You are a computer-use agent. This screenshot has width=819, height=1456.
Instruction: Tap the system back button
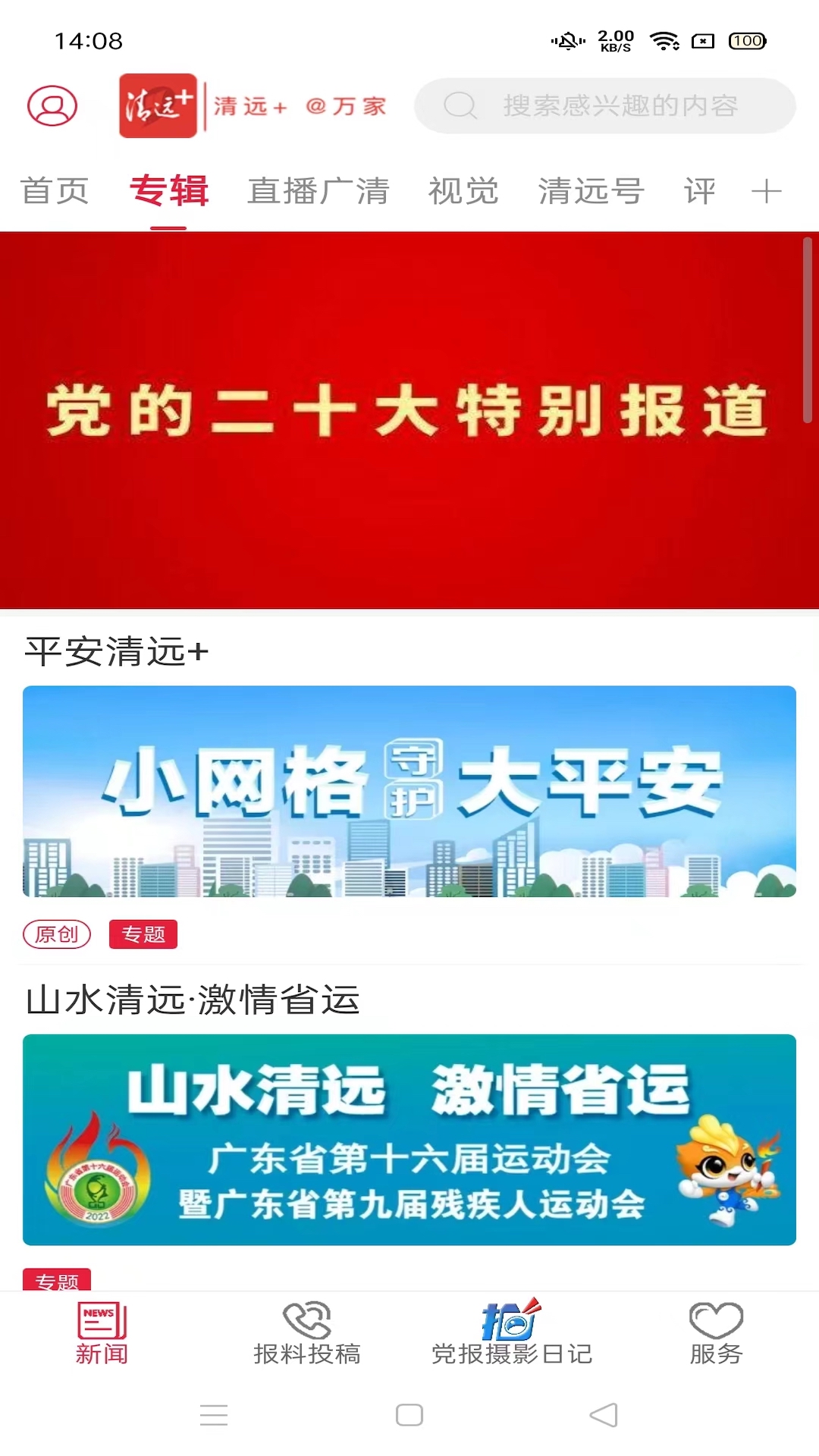(x=604, y=1415)
